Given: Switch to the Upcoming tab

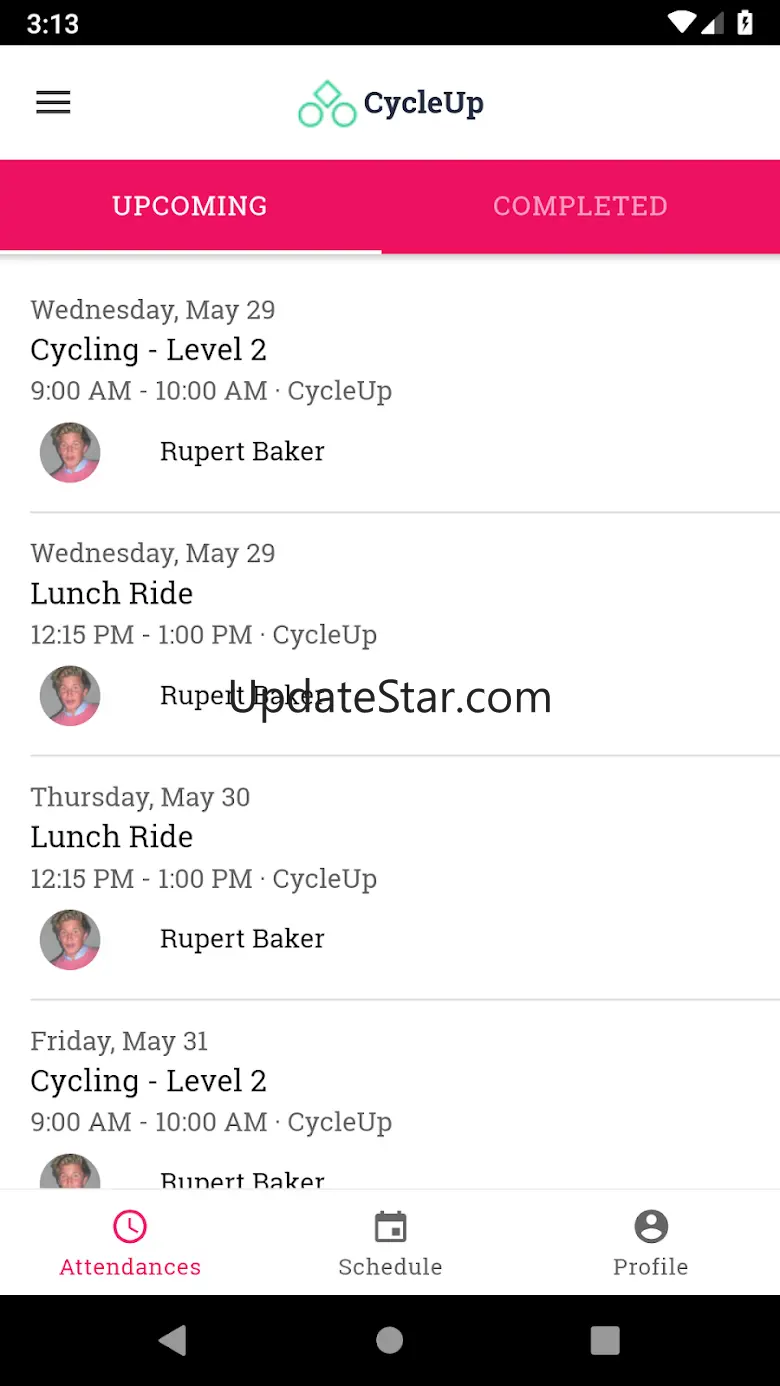Looking at the screenshot, I should pyautogui.click(x=190, y=206).
